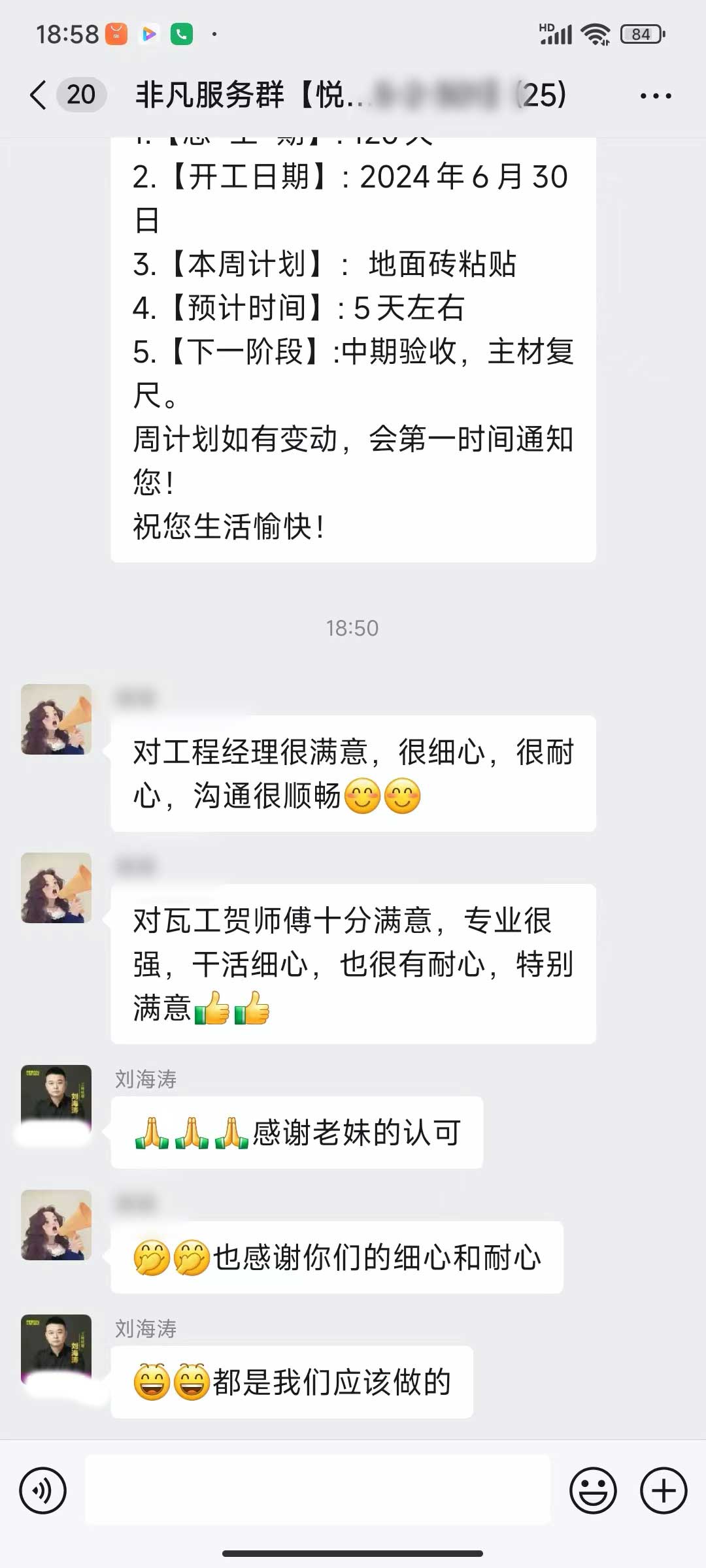The width and height of the screenshot is (706, 1568).
Task: Go back to the chat list
Action: click(39, 95)
